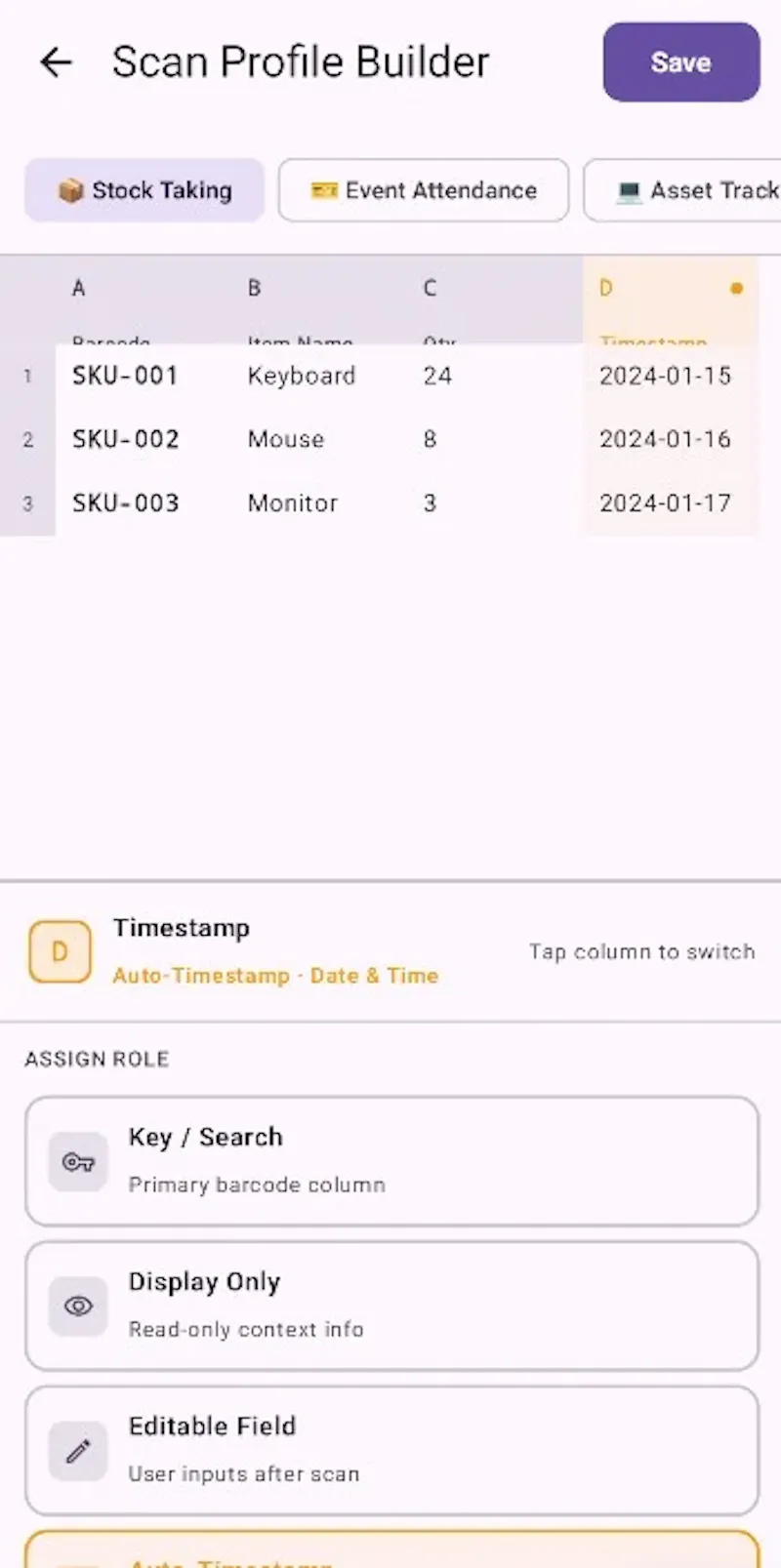Select column D Timestamp header
The width and height of the screenshot is (781, 1568).
point(671,301)
